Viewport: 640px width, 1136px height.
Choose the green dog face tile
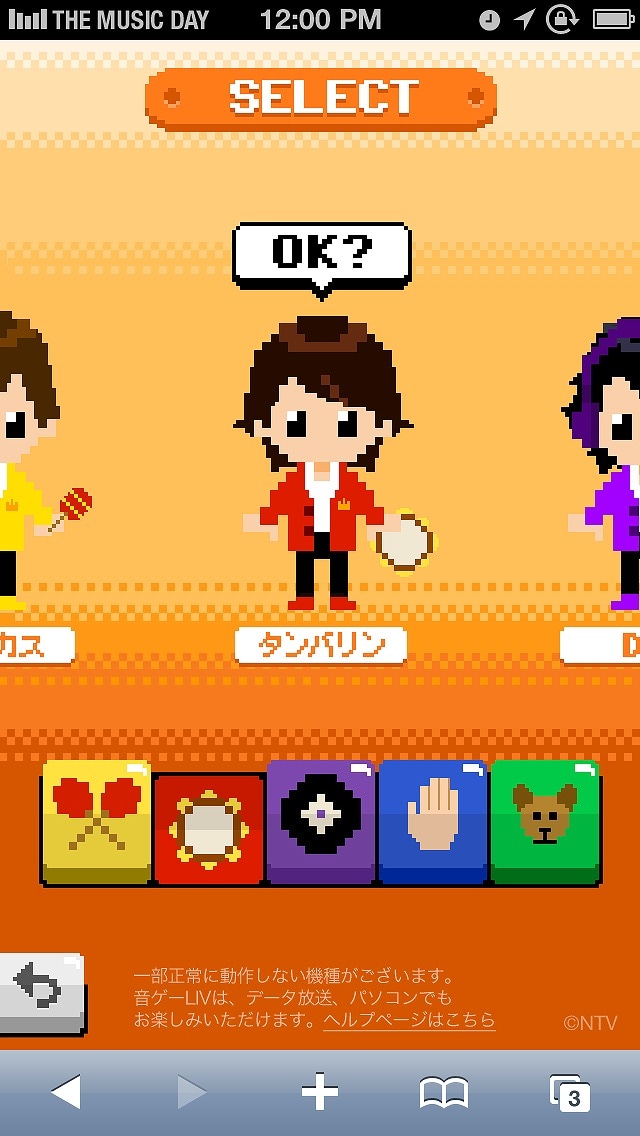[545, 822]
